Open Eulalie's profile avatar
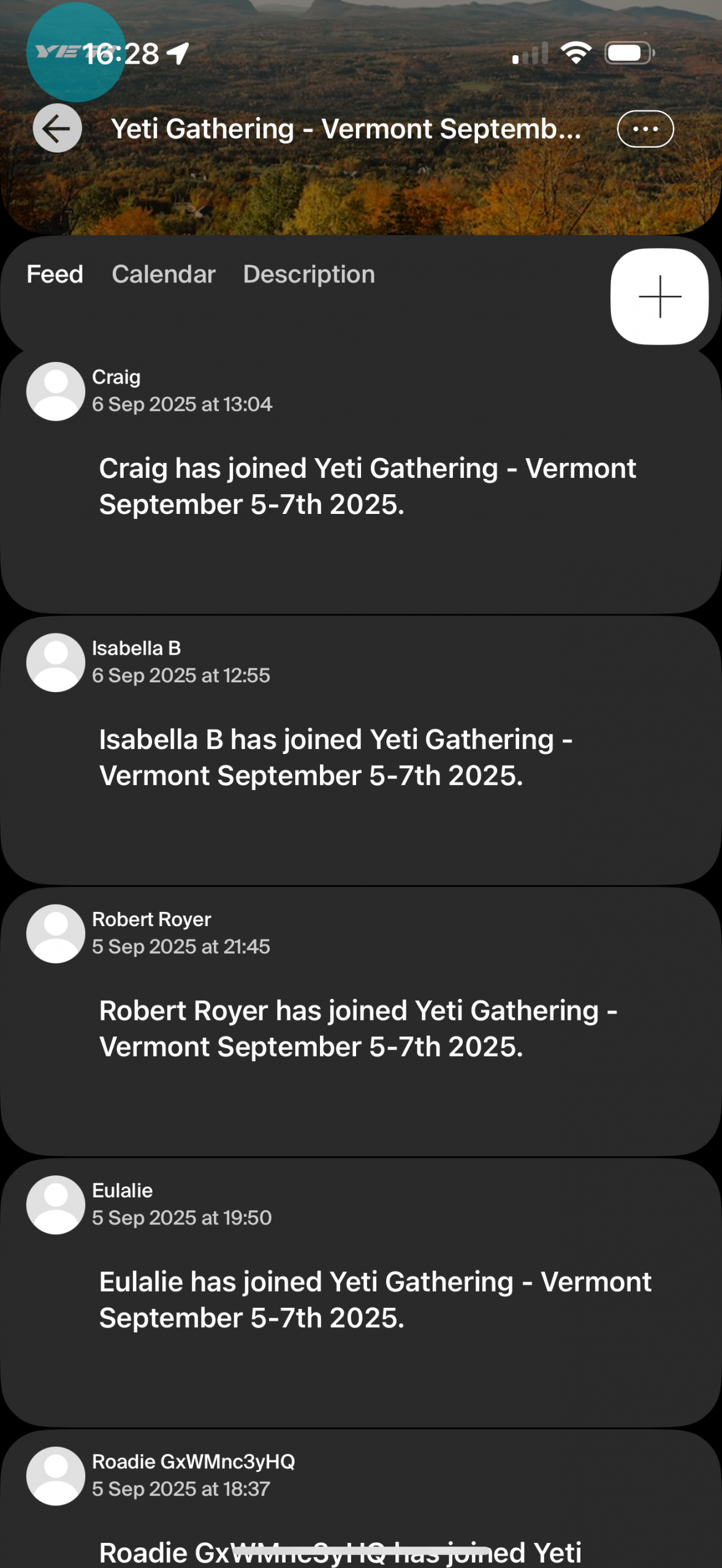722x1568 pixels. 55,1204
